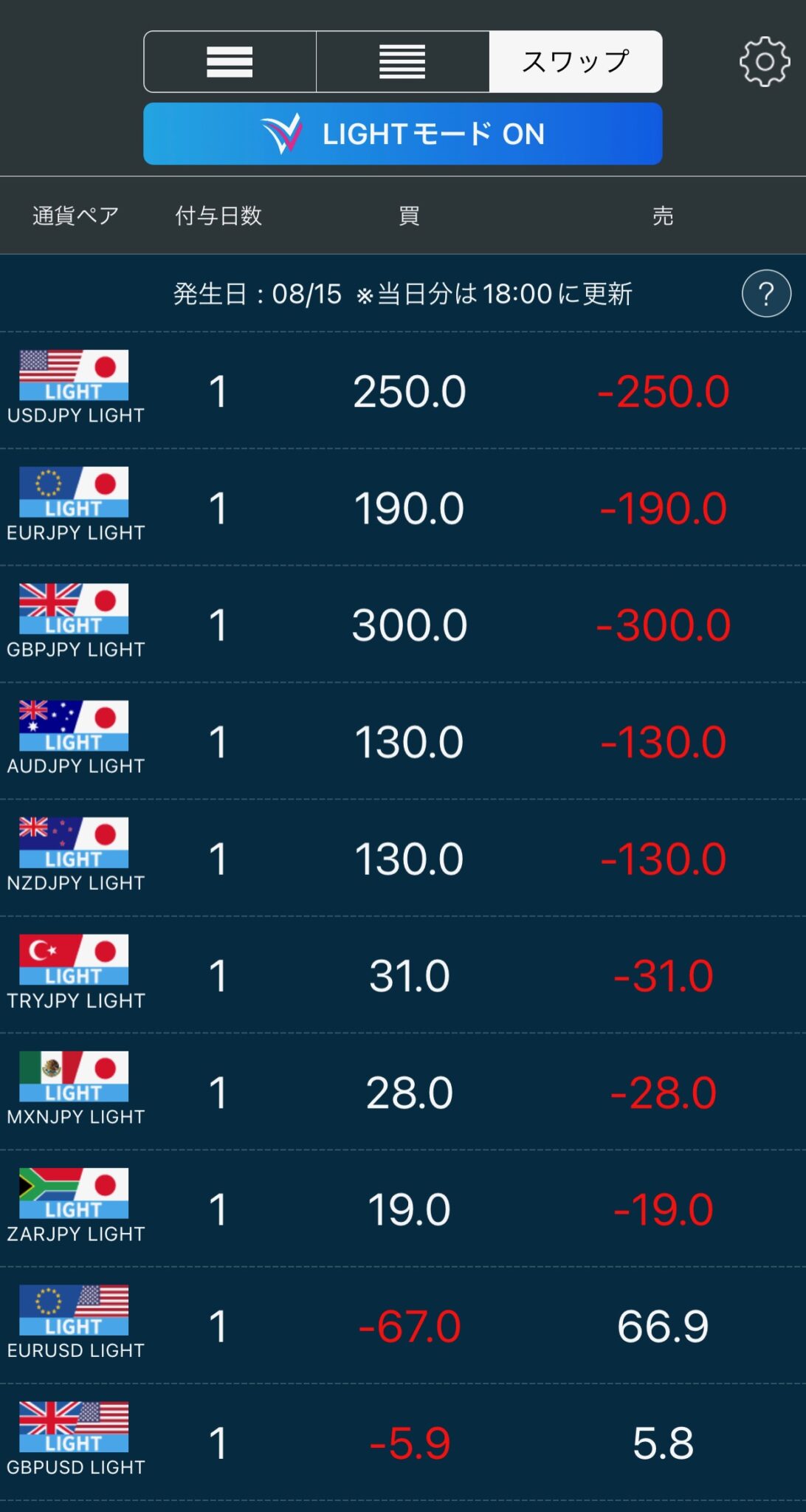The height and width of the screenshot is (1512, 806).
Task: Open the settings gear icon
Action: point(765,62)
